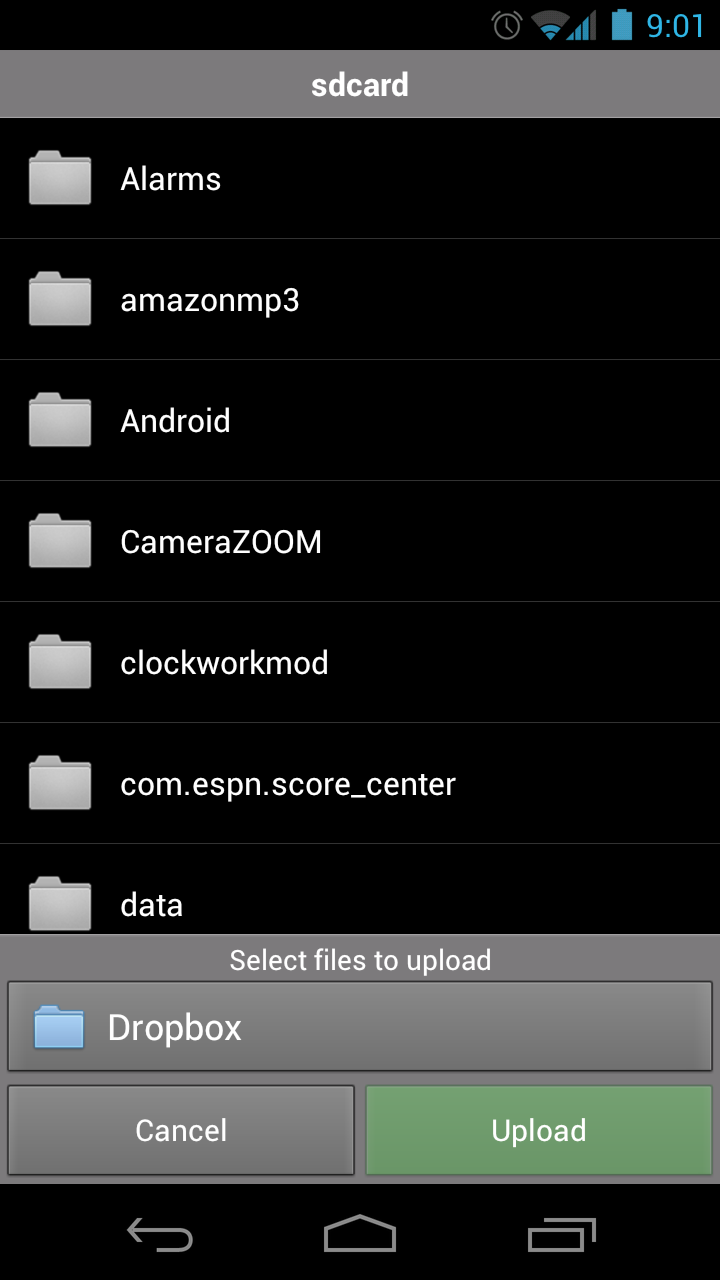Tap the green Upload button
The height and width of the screenshot is (1280, 720).
pos(539,1130)
